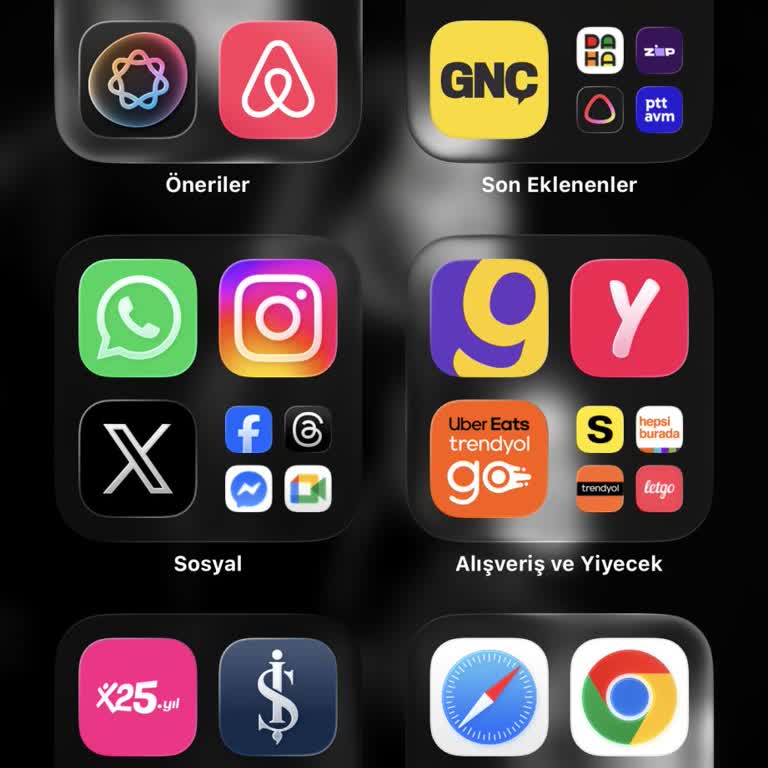Viewport: 768px width, 768px height.
Task: Expand the Sosyal folder's small app group
Action: [278, 458]
